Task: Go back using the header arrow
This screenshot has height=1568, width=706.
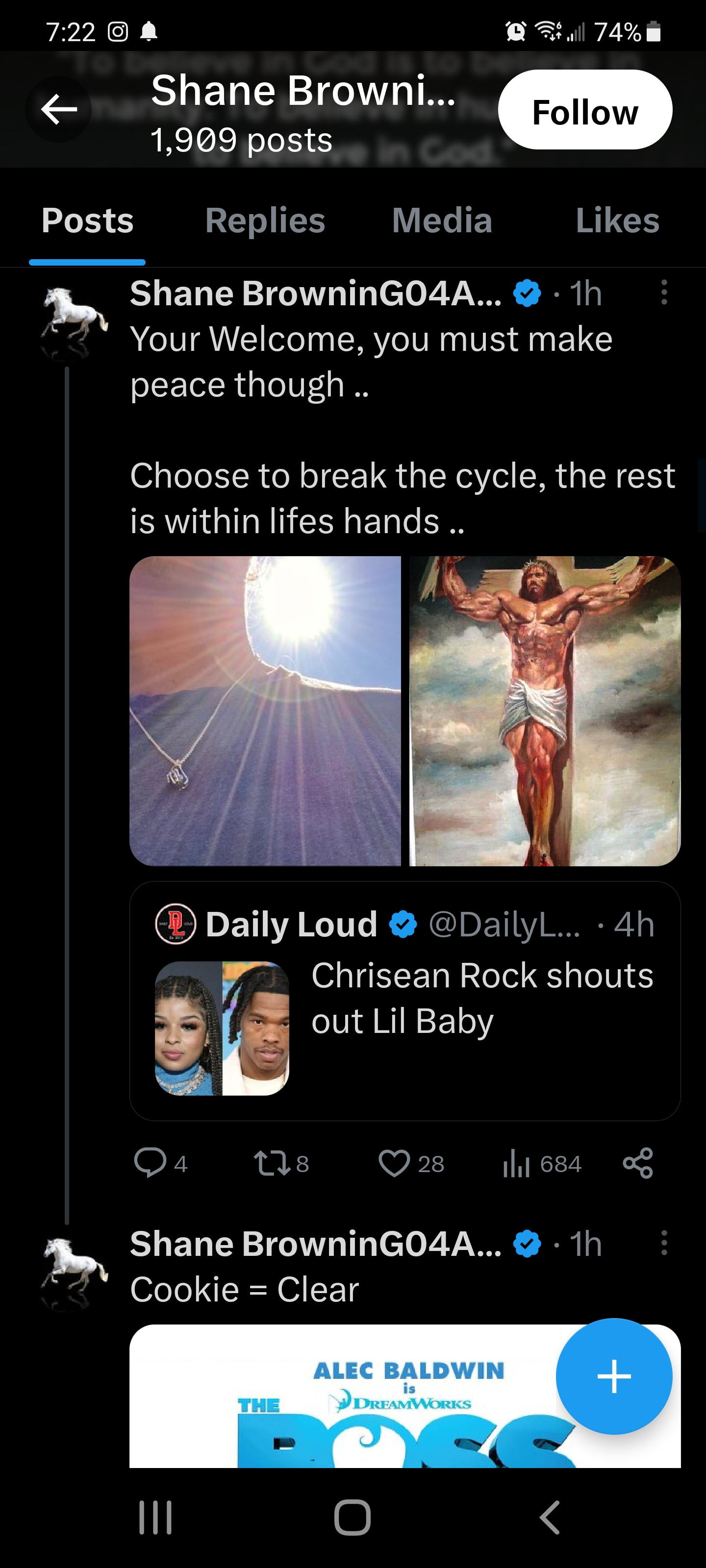Action: click(x=58, y=110)
